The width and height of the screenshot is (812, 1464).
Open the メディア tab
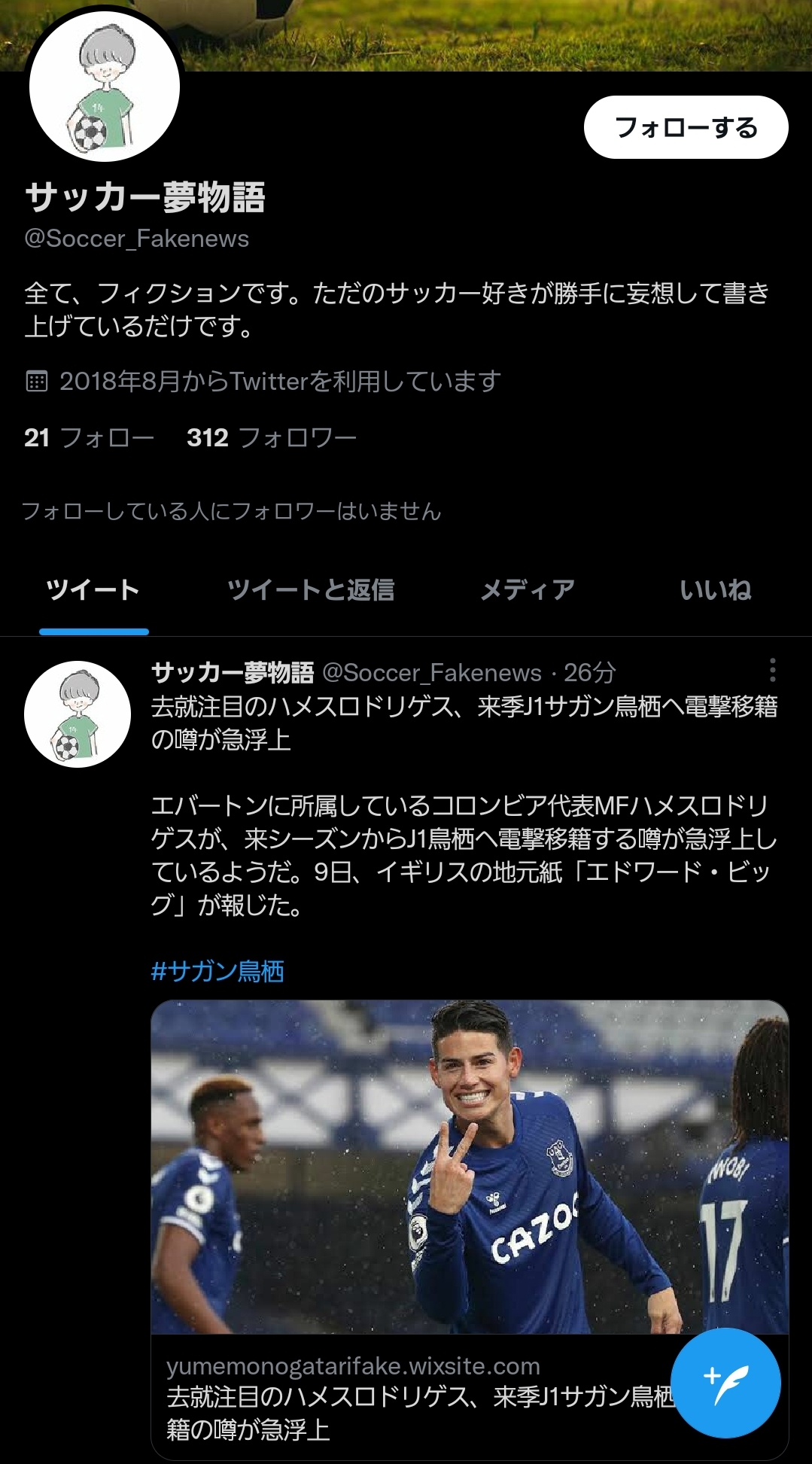[x=528, y=589]
